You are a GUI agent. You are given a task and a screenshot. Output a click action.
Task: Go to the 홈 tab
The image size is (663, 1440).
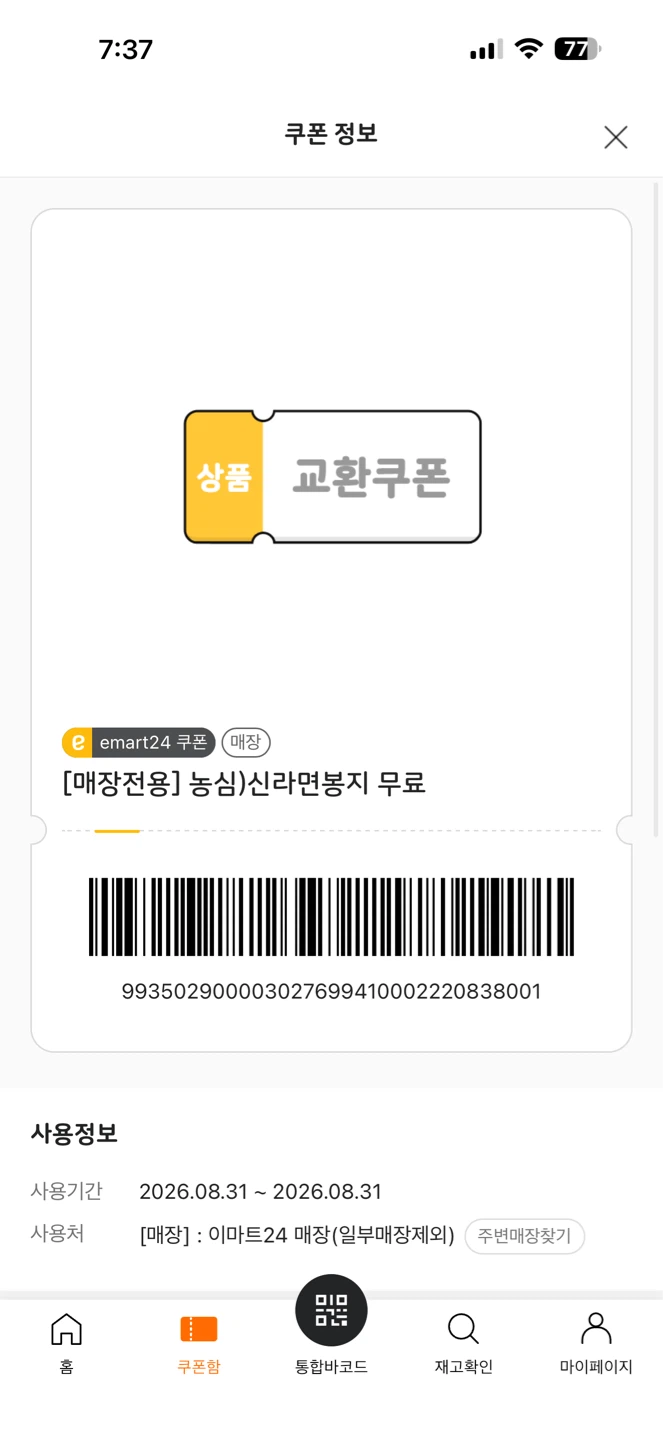tap(66, 1343)
